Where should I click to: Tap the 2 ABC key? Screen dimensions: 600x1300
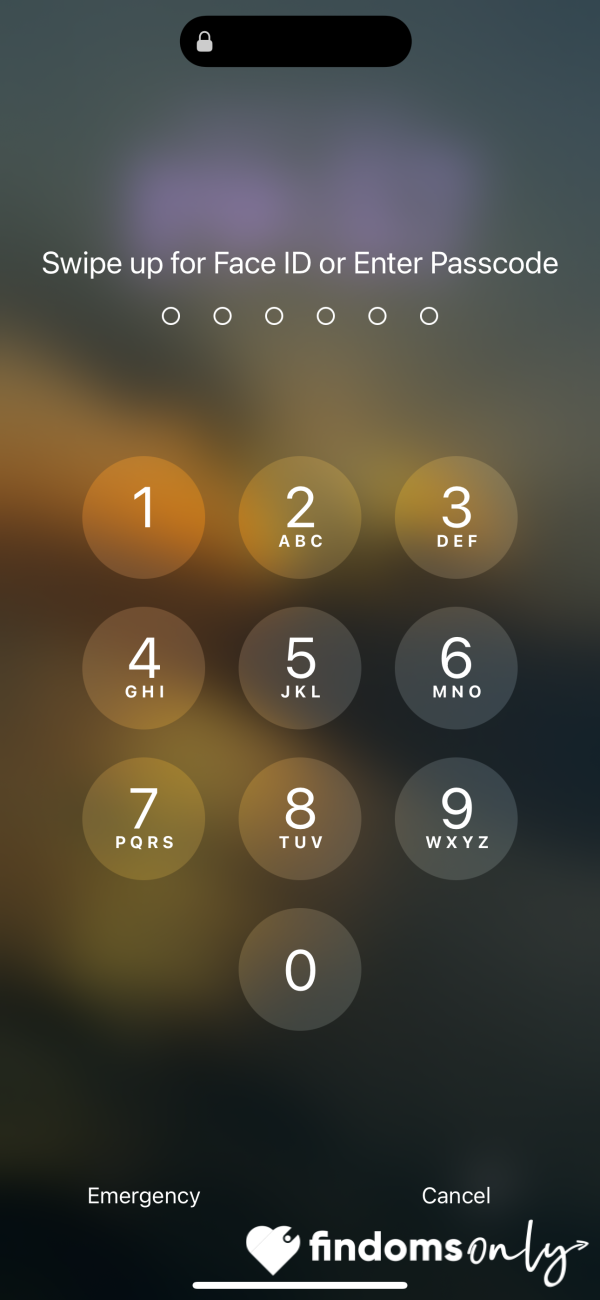tap(300, 518)
